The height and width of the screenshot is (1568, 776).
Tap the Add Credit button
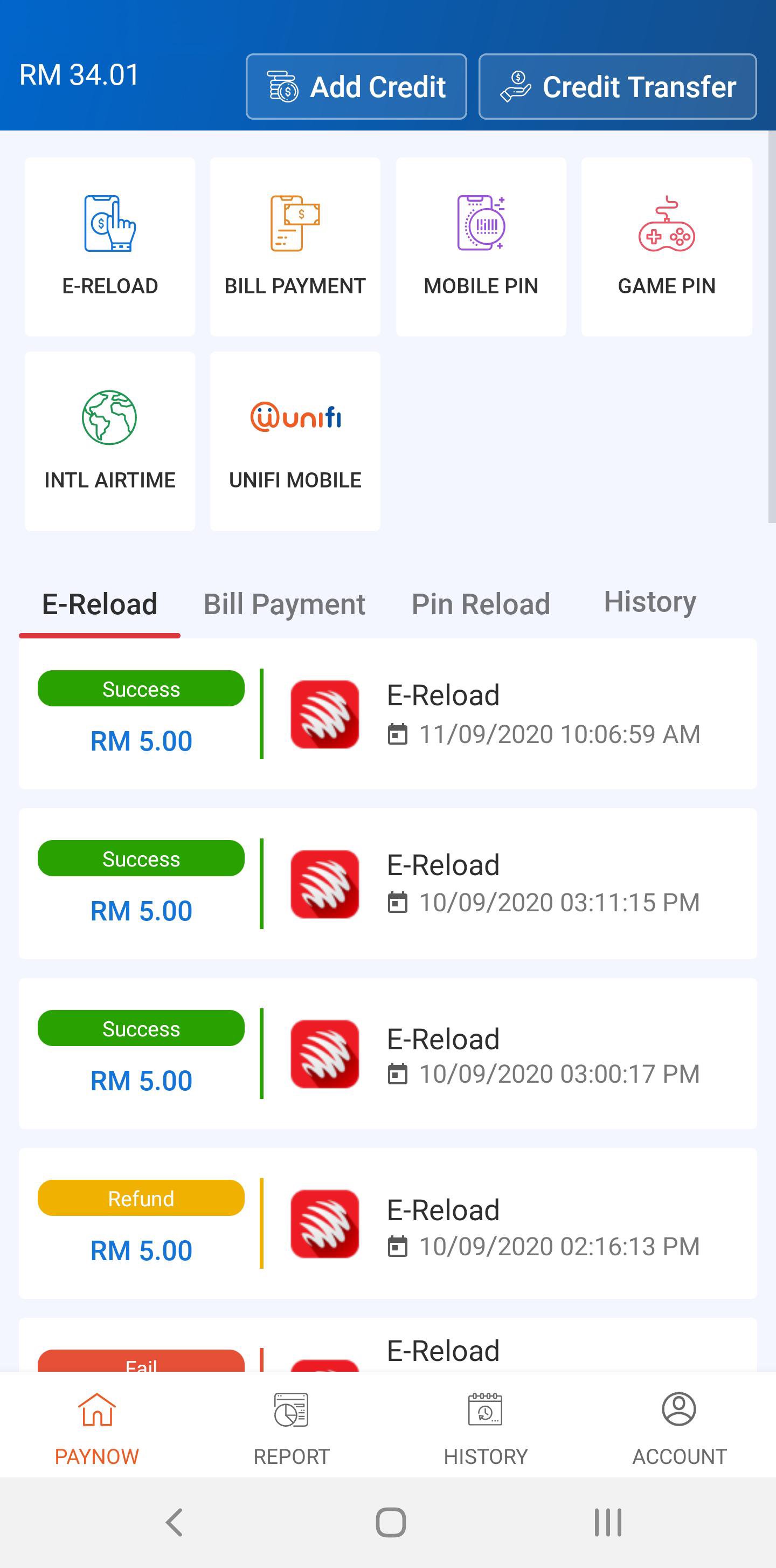point(356,86)
